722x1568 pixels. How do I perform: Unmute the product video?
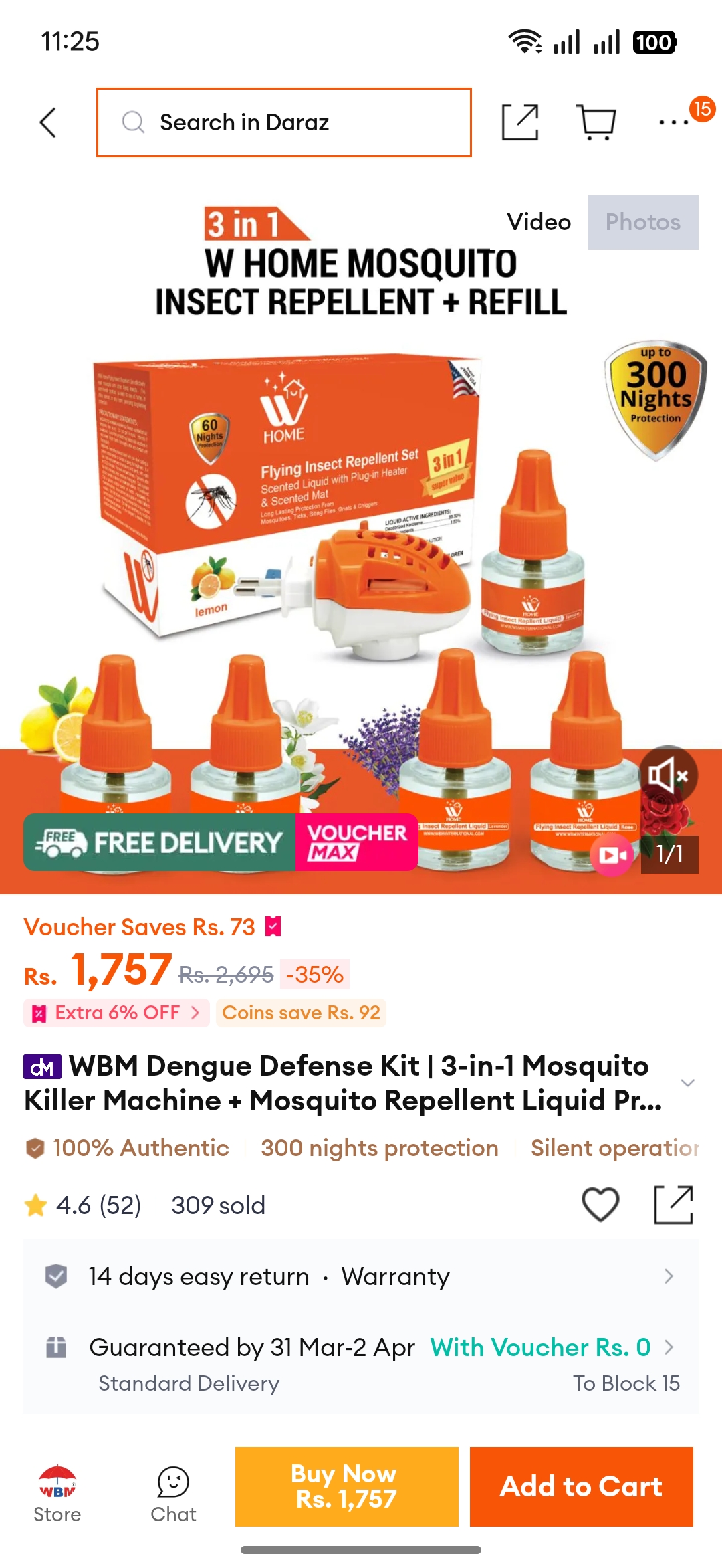669,775
